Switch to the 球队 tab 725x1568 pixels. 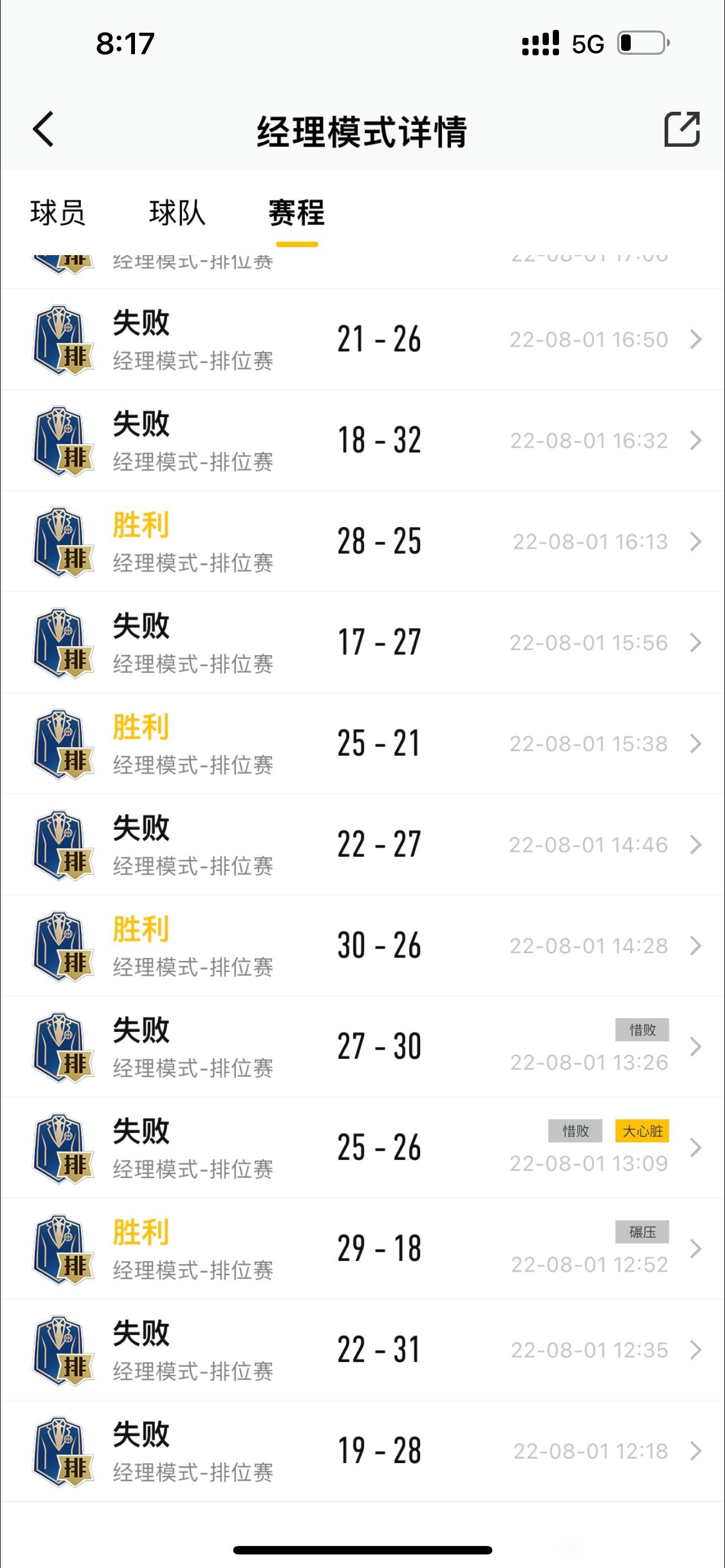coord(177,213)
